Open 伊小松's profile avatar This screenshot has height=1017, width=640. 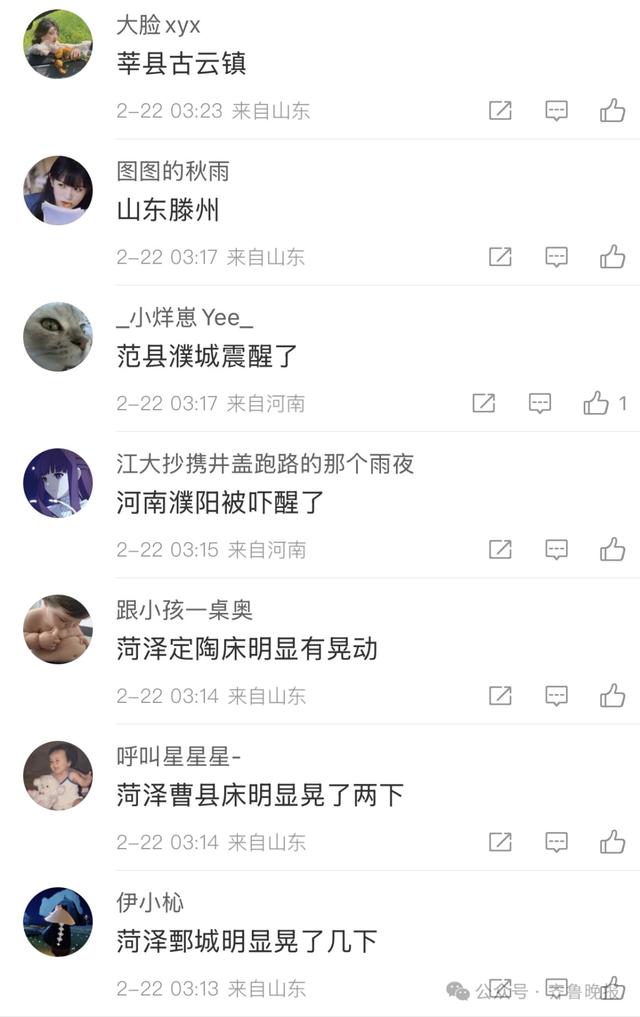pos(58,922)
